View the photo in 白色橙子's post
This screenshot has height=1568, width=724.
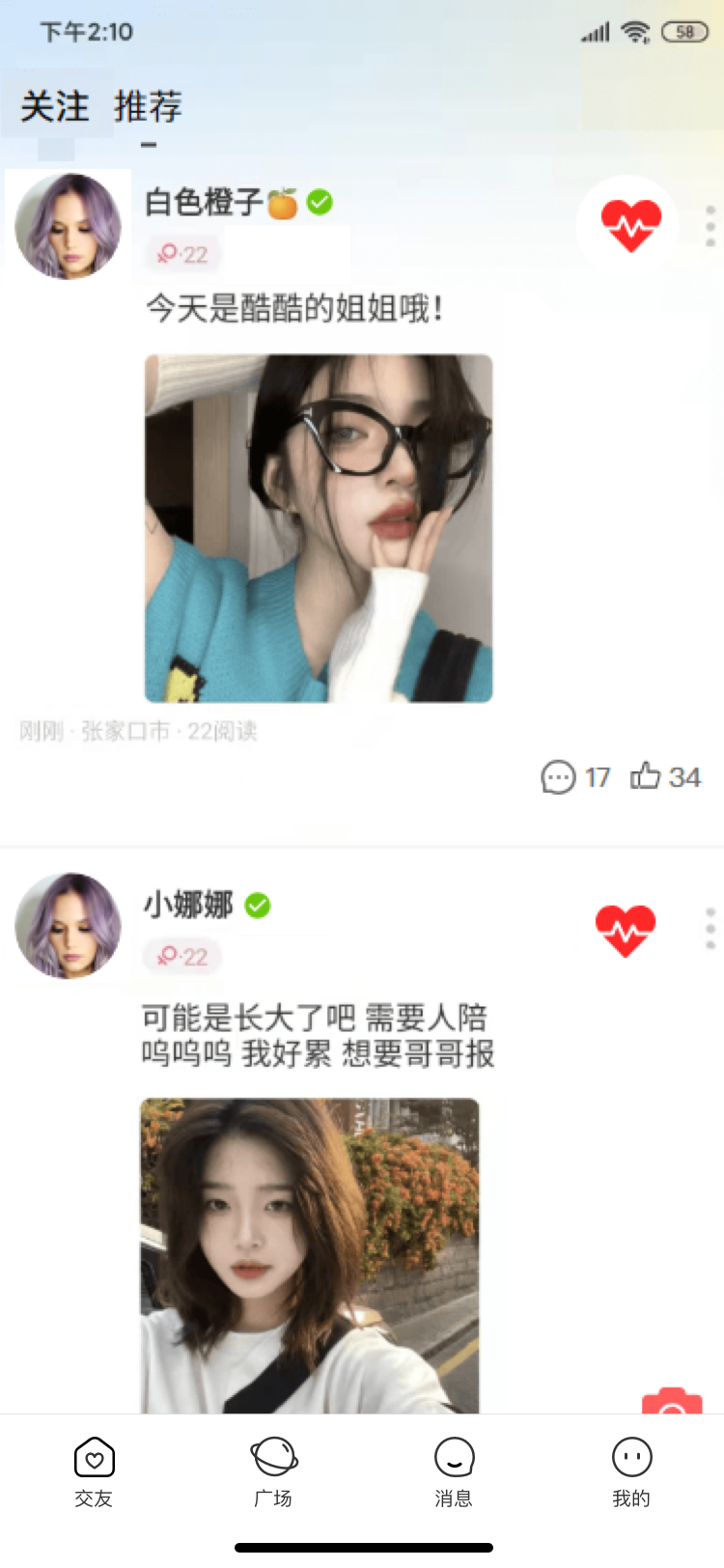pyautogui.click(x=319, y=528)
